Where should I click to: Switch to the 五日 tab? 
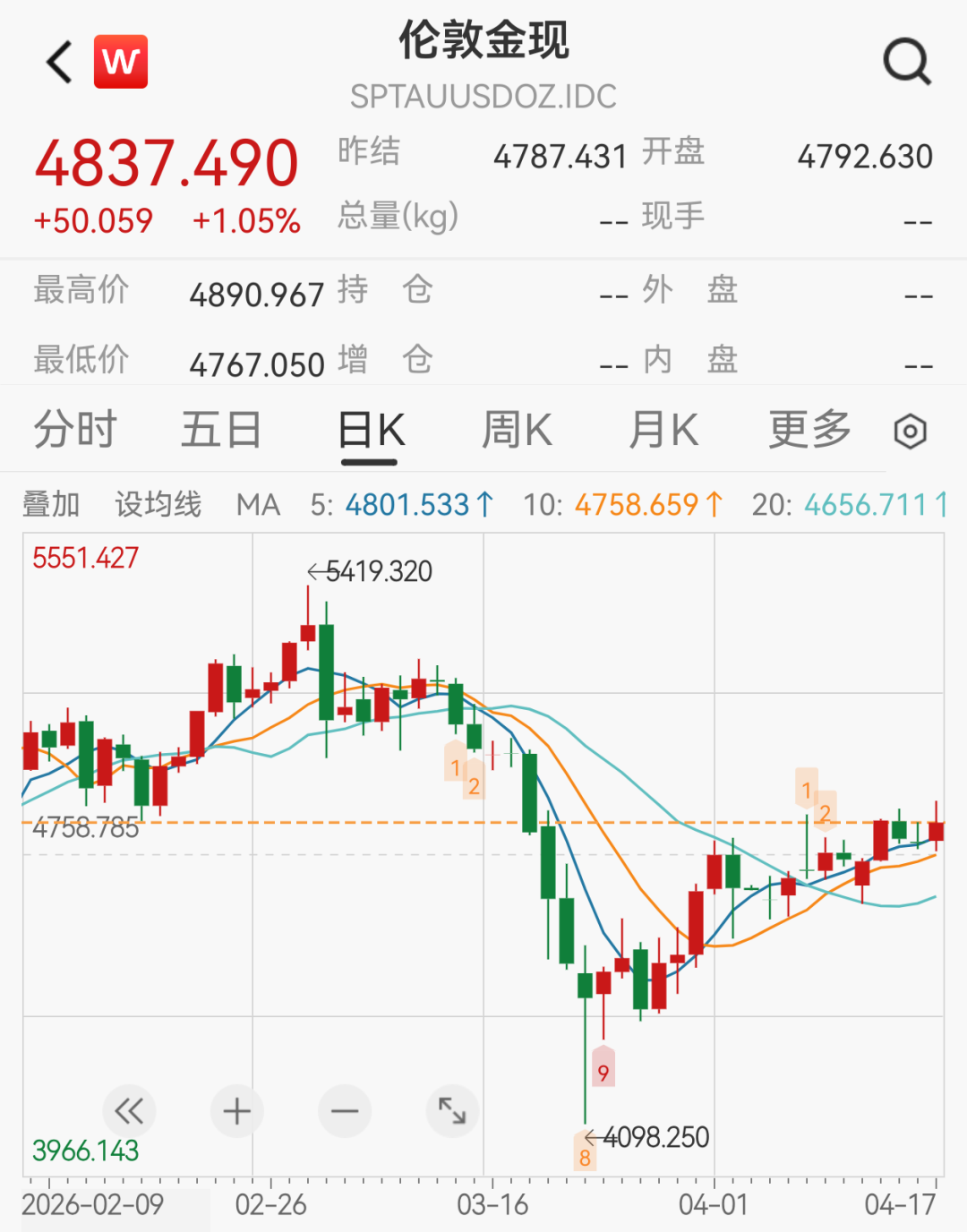coord(220,430)
